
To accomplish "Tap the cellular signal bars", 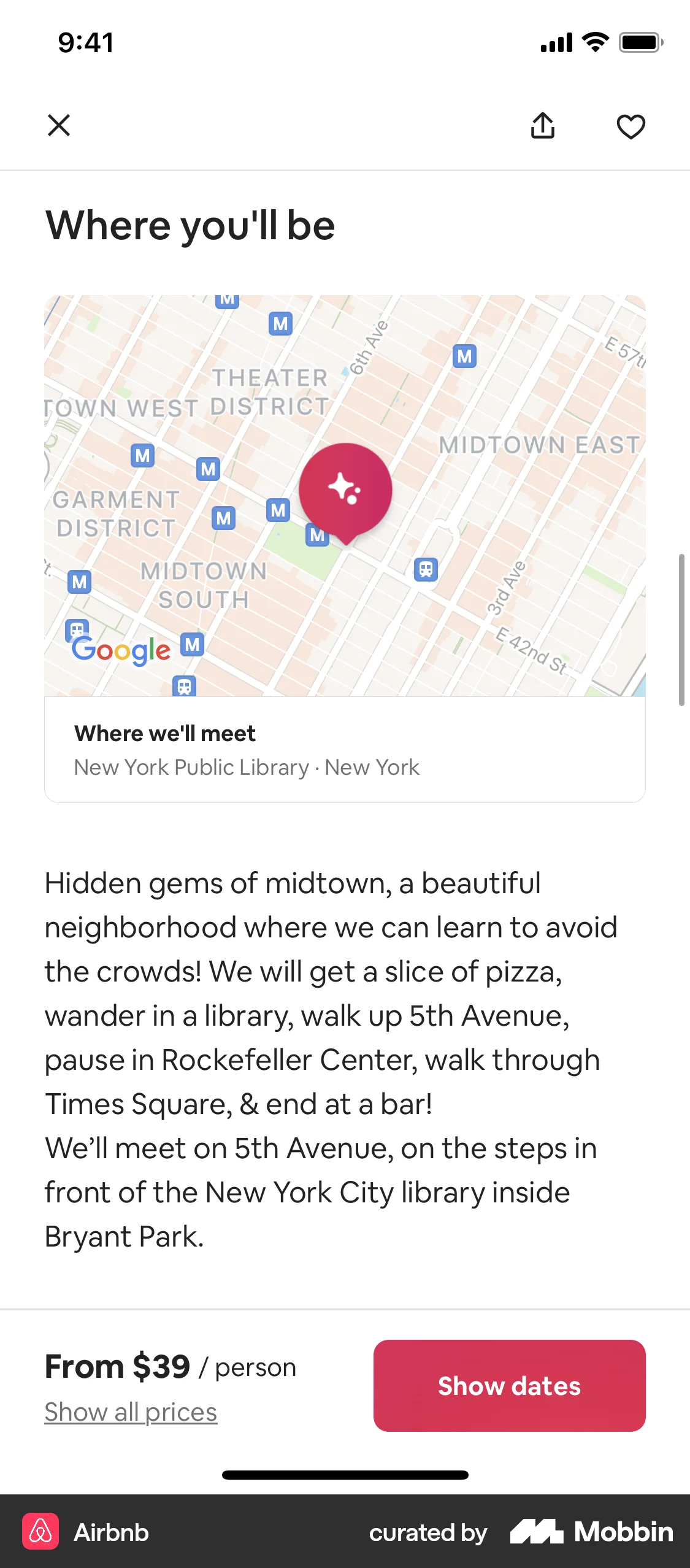I will (556, 42).
